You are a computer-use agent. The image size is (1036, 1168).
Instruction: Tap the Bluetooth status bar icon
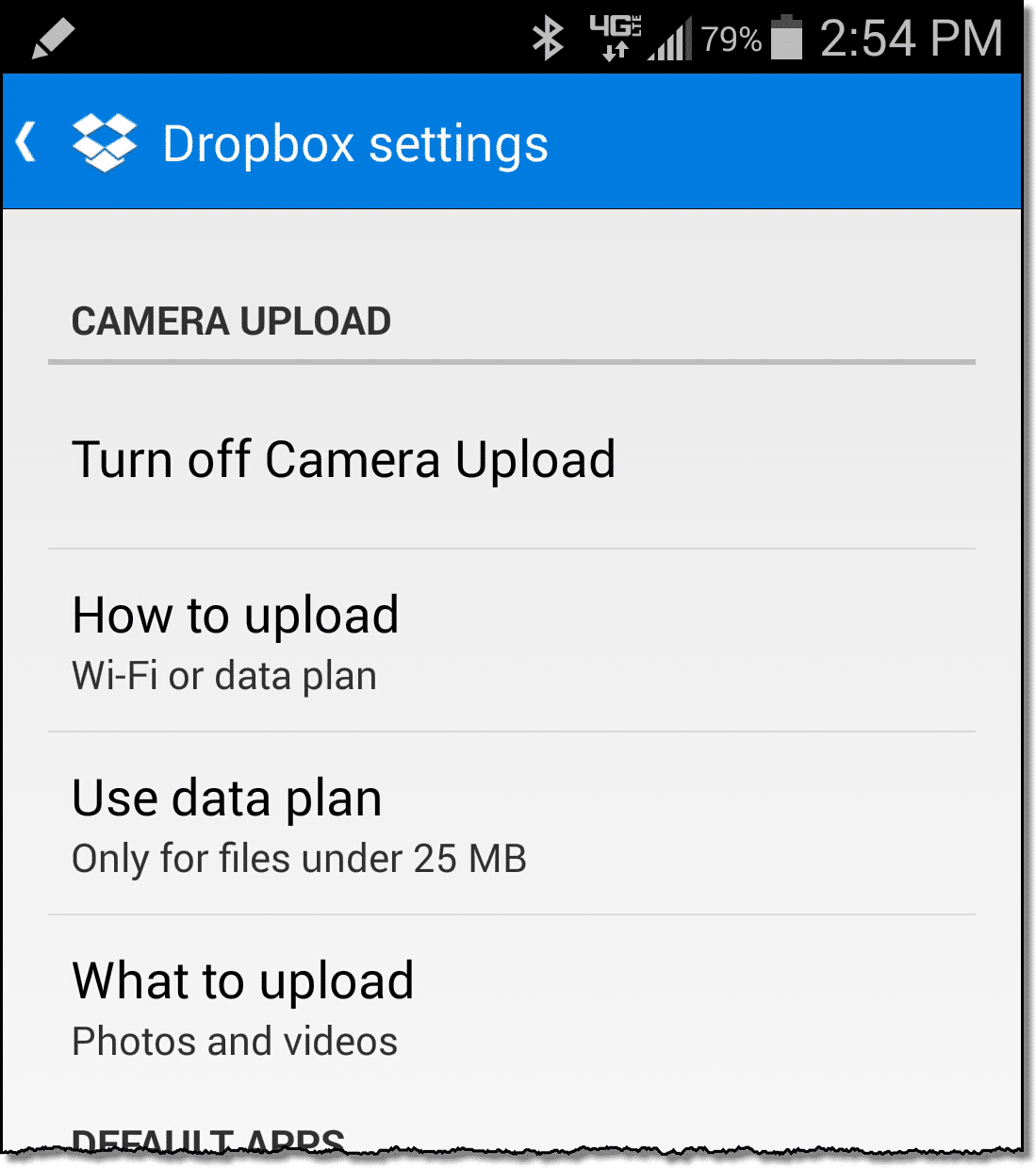[547, 37]
